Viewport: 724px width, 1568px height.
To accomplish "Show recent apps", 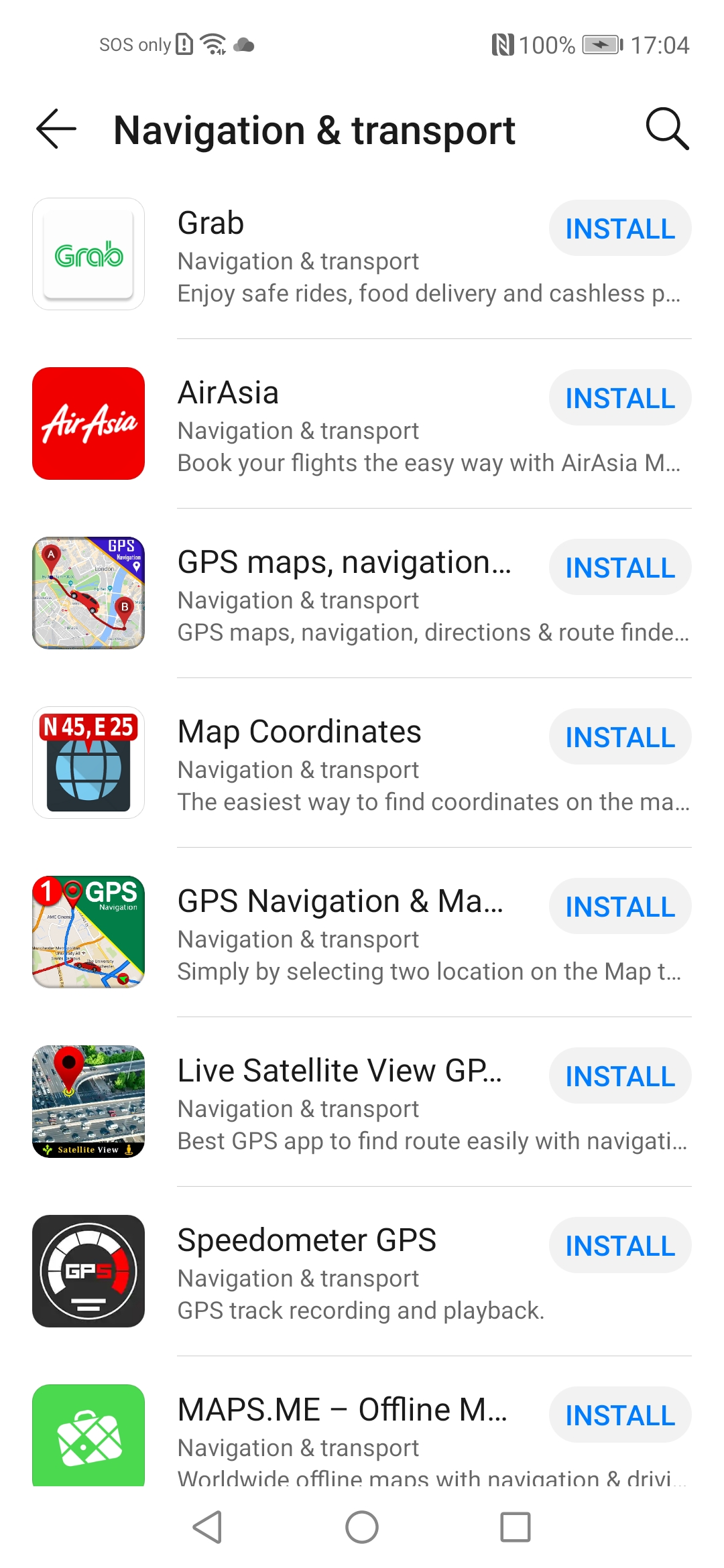I will coord(515,1528).
